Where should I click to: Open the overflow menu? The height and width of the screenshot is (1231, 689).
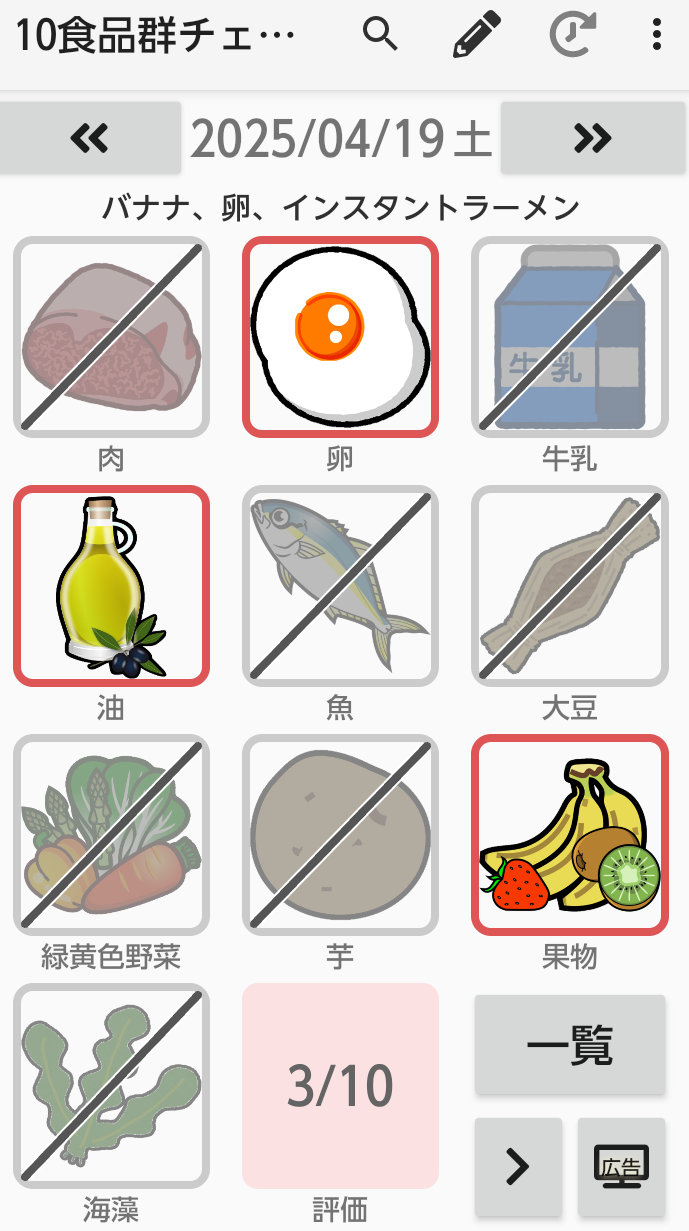(x=656, y=35)
